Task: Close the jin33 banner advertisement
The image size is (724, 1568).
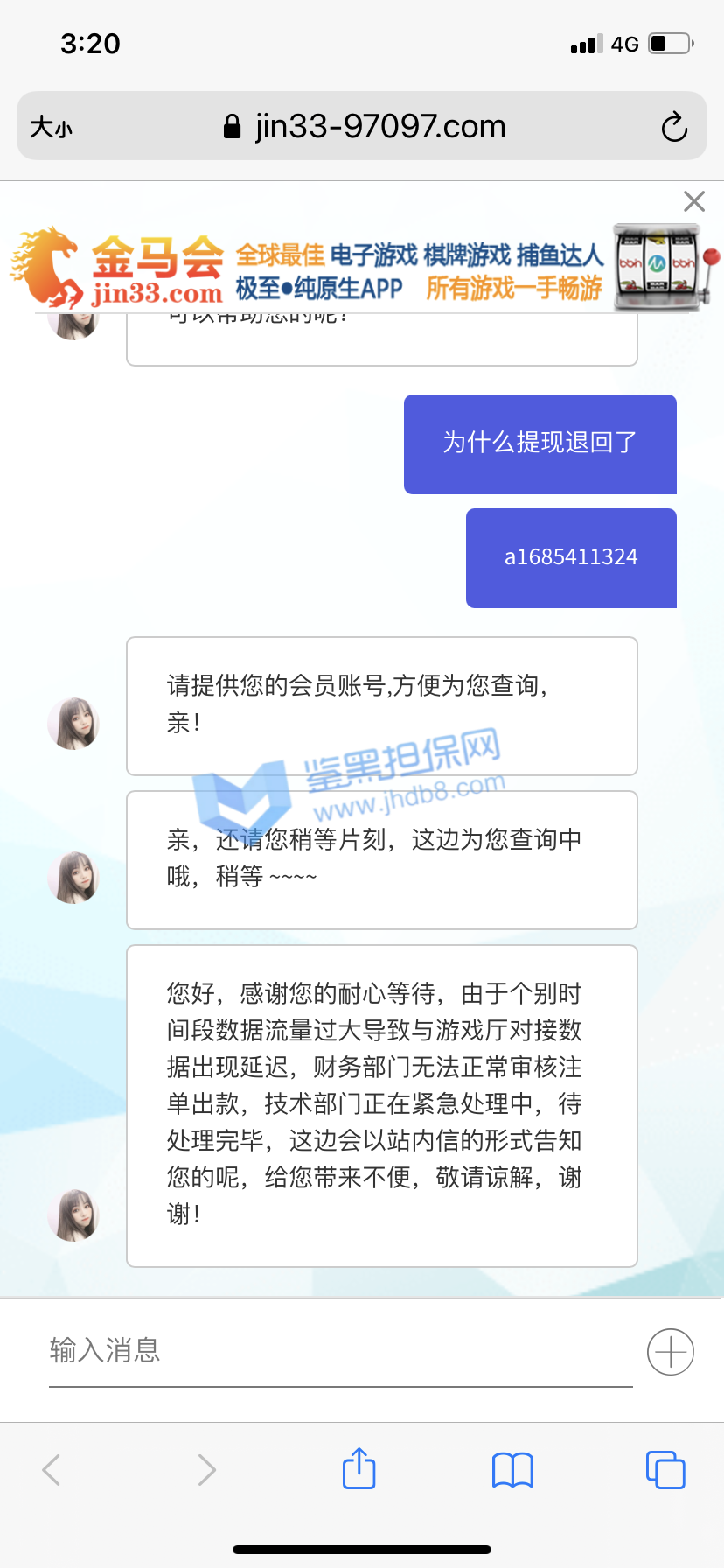Action: click(x=694, y=202)
